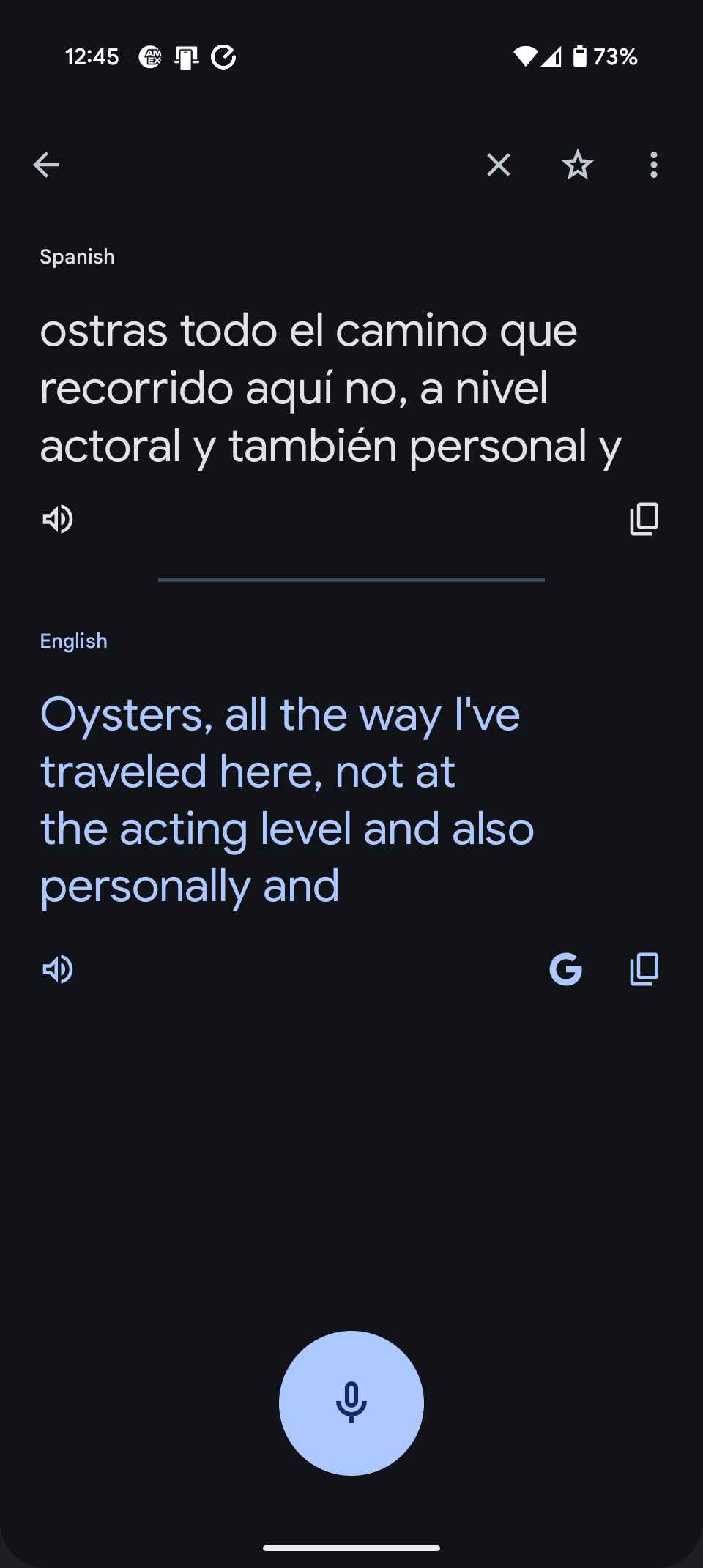Search the translation with Google
The image size is (703, 1568).
click(565, 969)
